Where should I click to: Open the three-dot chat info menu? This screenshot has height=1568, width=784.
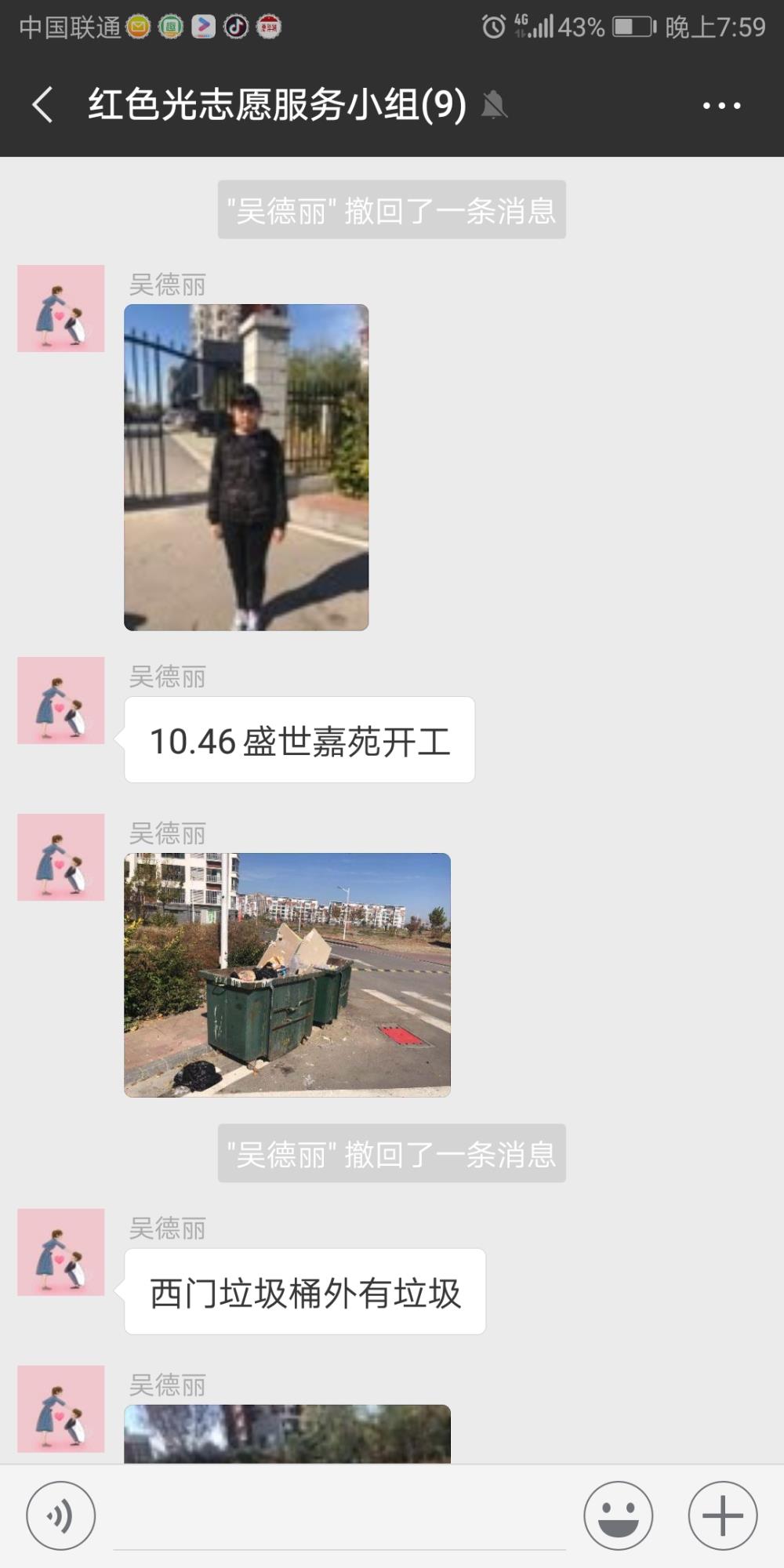coord(721,105)
